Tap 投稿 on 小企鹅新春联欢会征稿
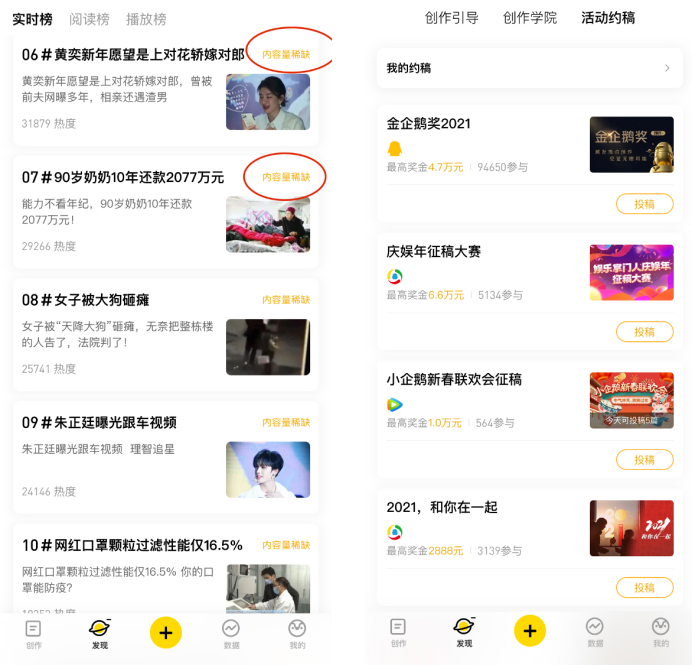 644,460
